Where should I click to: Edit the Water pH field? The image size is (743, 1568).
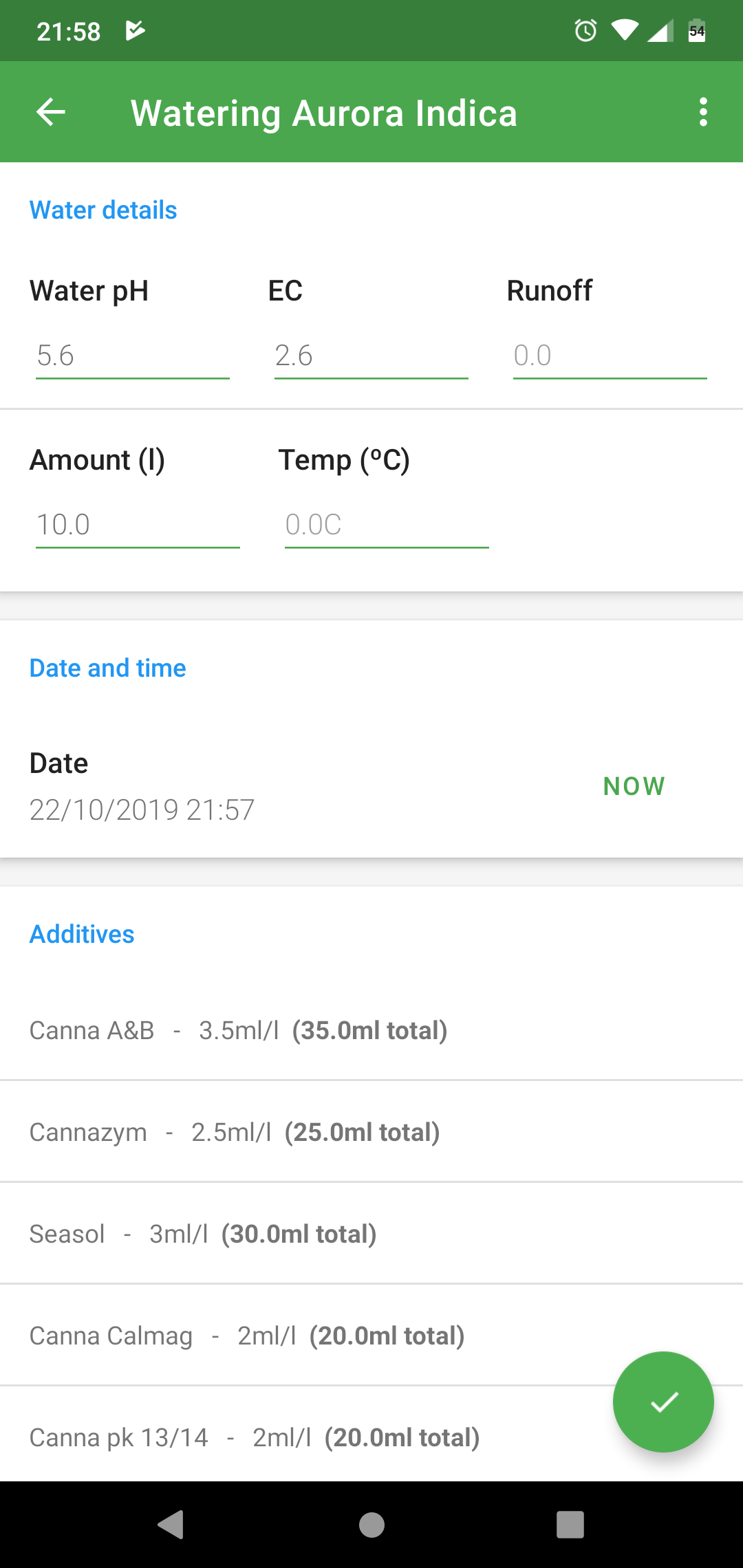coord(132,356)
